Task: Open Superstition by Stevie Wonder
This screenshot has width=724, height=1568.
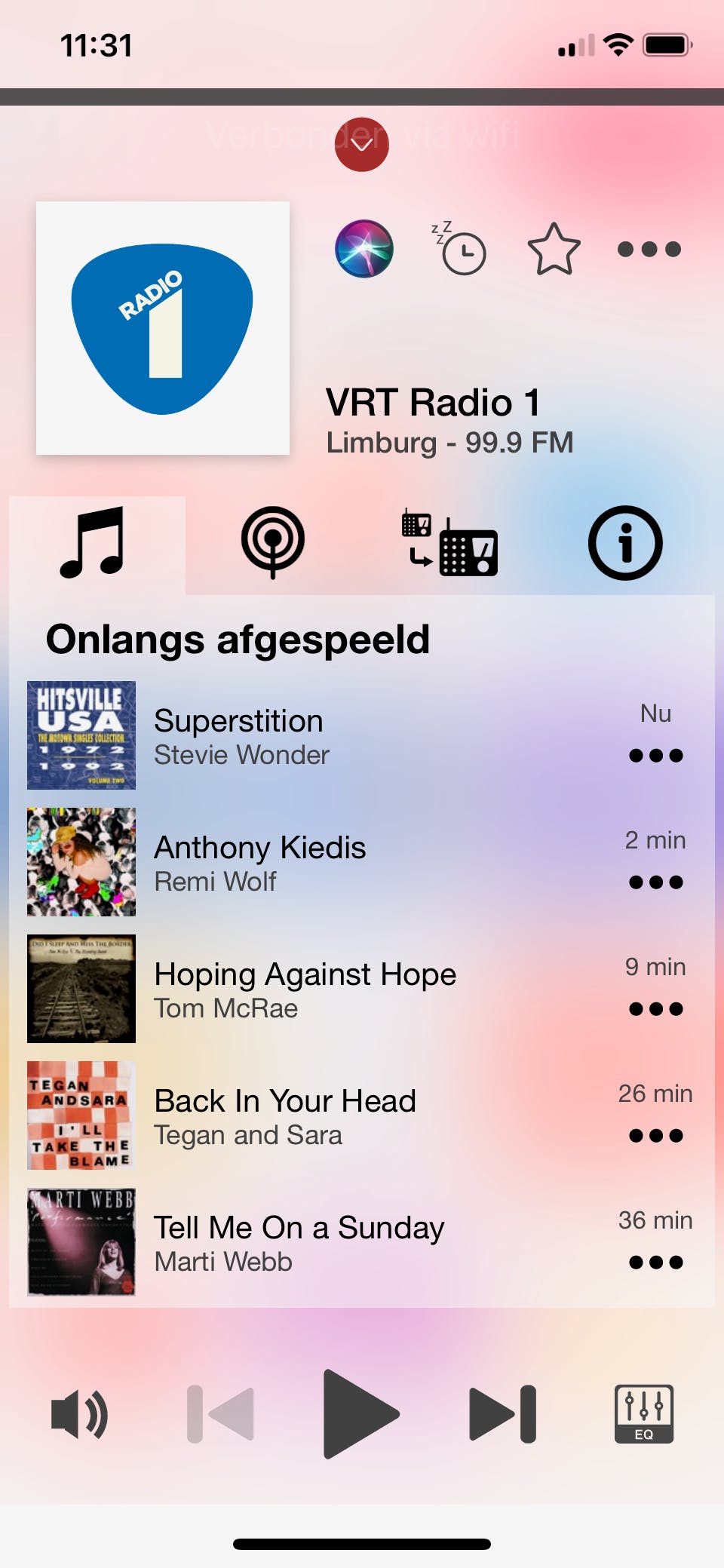Action: [x=302, y=735]
